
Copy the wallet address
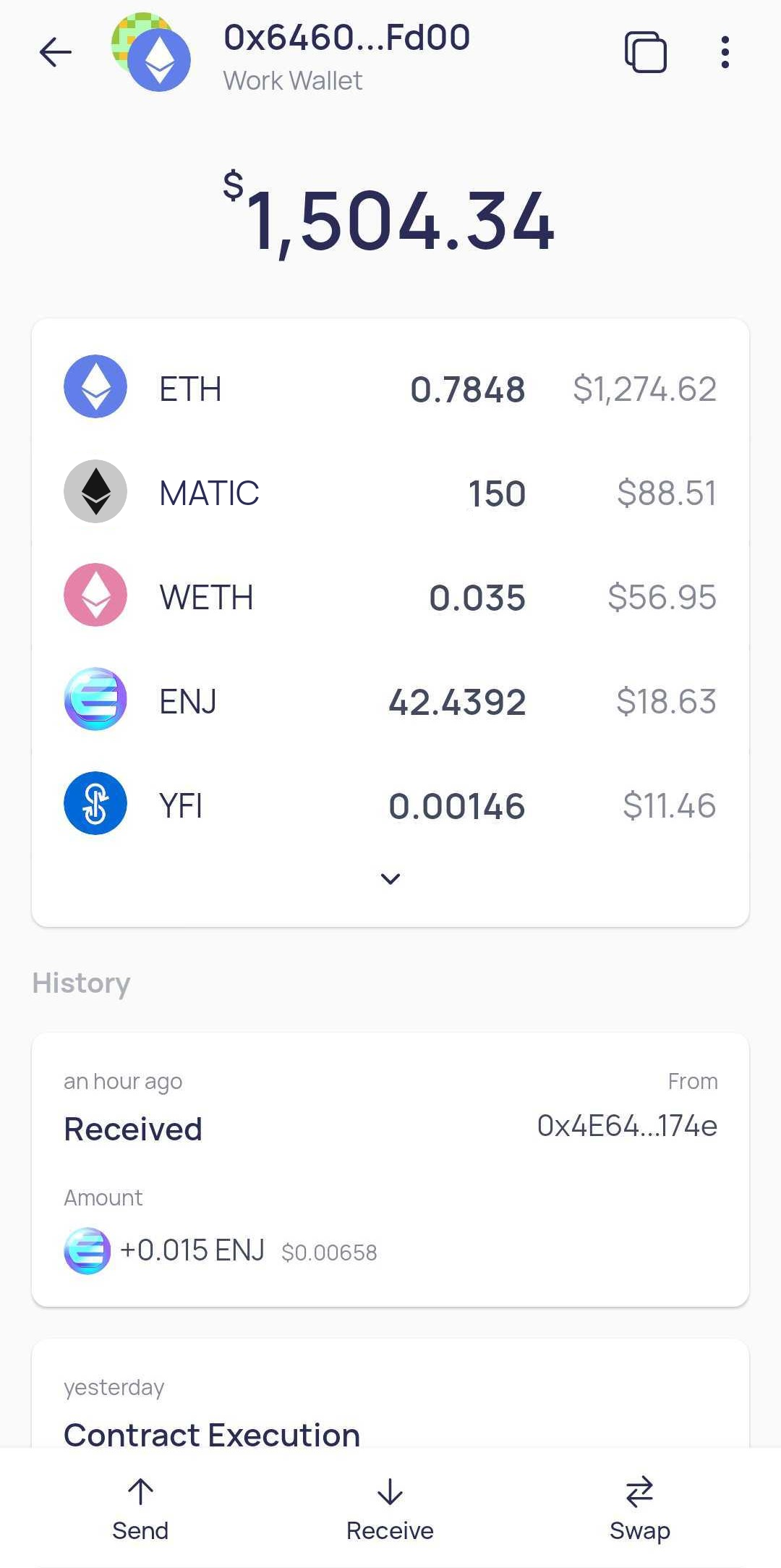(645, 52)
